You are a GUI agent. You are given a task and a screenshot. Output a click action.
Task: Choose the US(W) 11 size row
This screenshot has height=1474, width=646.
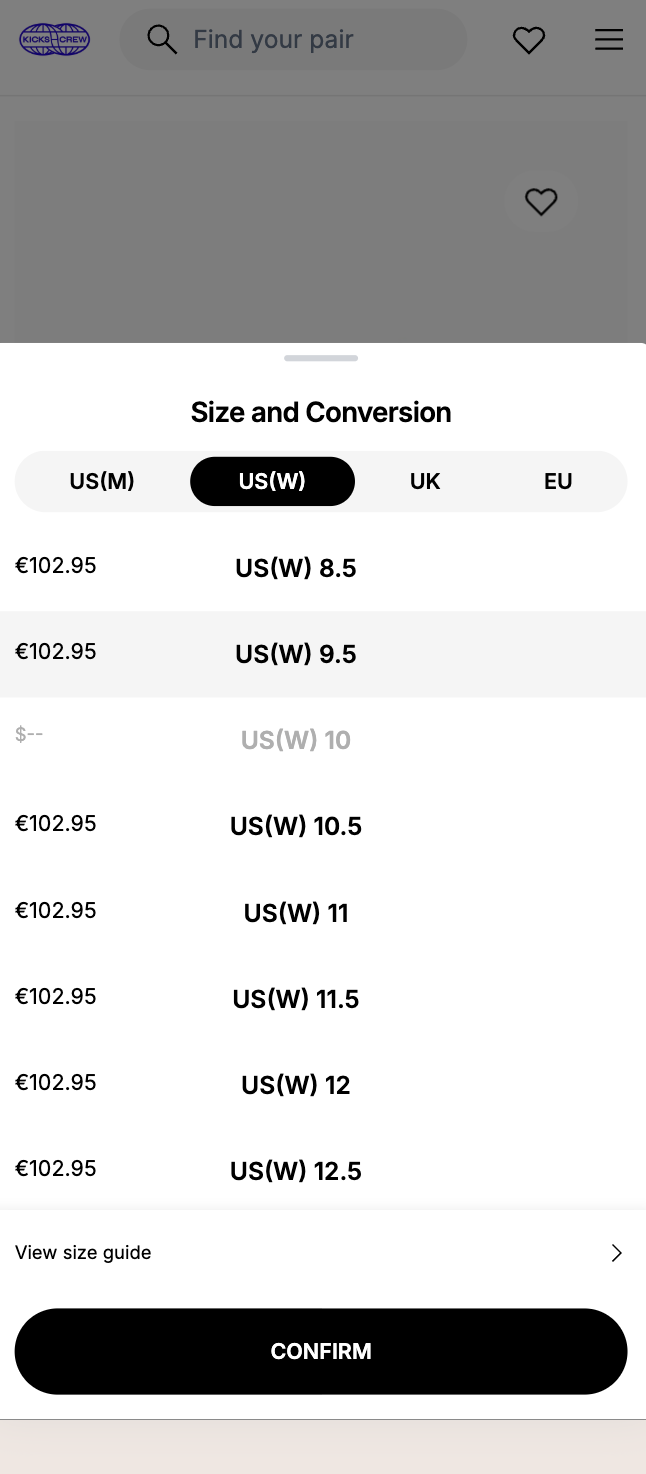point(296,912)
